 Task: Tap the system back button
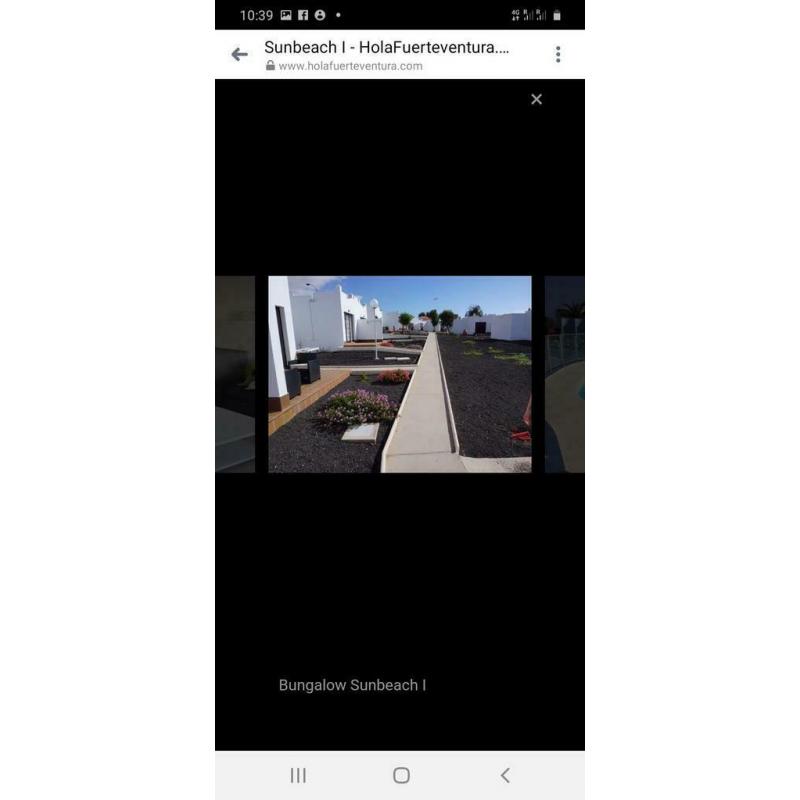click(x=505, y=775)
